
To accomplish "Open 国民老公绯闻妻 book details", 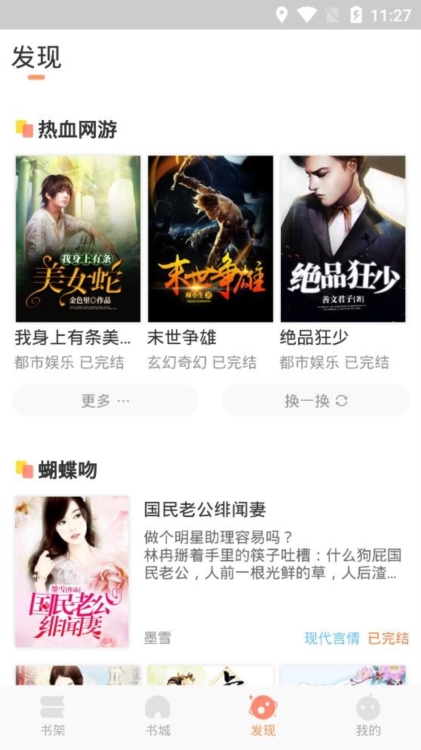I will (210, 572).
